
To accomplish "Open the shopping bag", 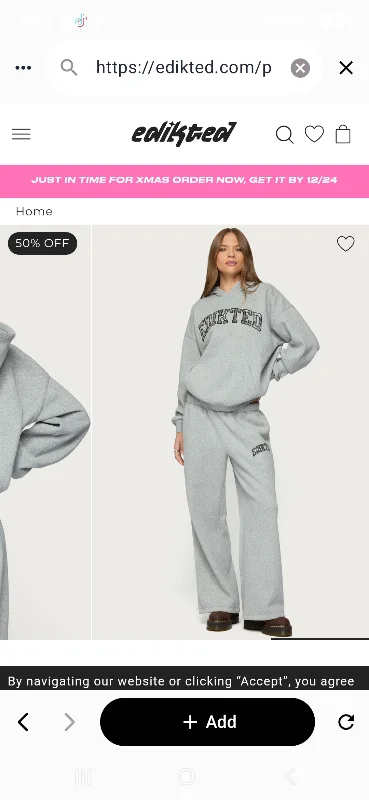I will click(343, 134).
